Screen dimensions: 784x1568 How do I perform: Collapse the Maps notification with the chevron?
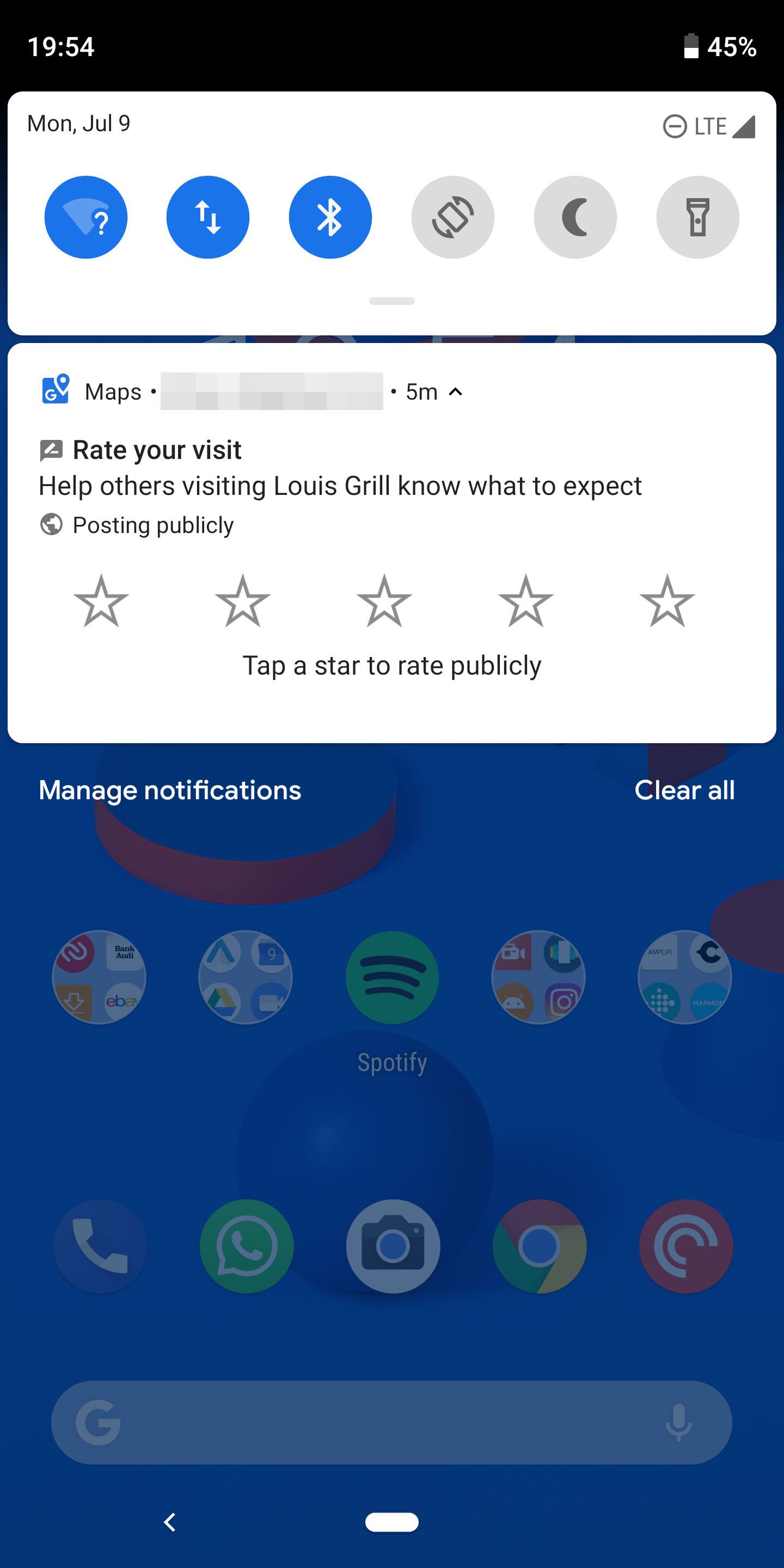pyautogui.click(x=455, y=392)
